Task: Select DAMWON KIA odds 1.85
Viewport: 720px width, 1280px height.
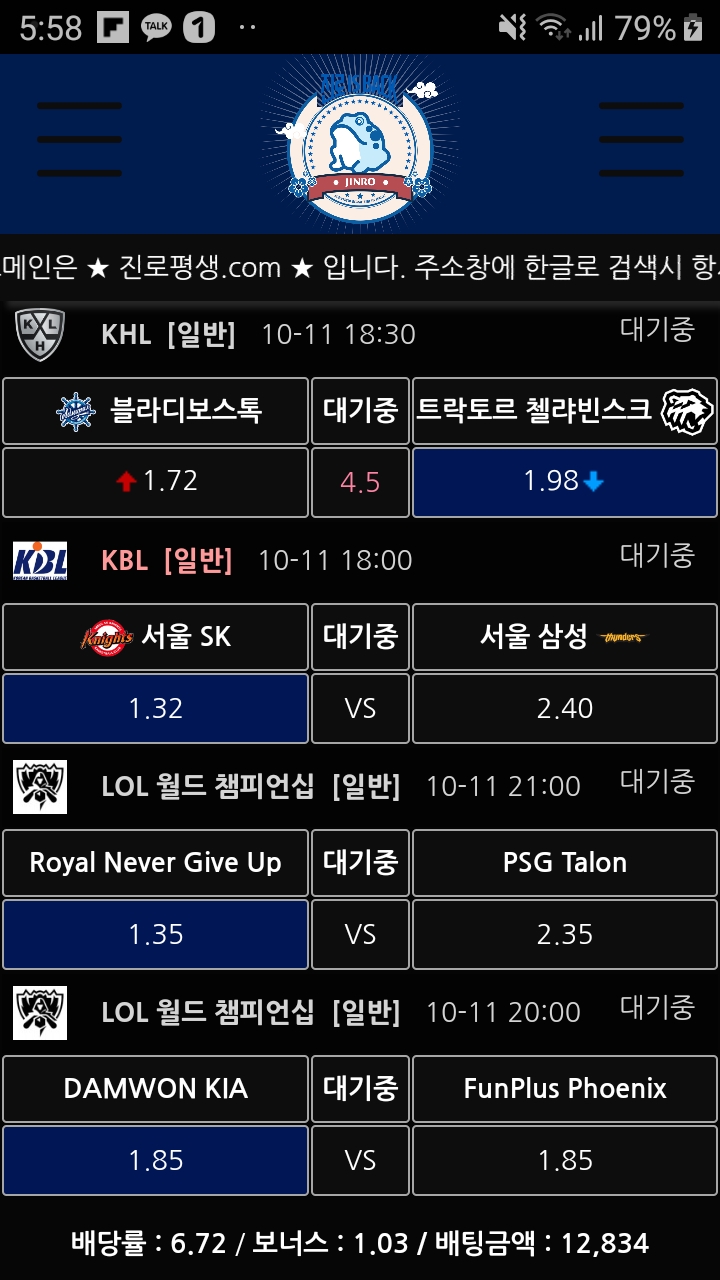Action: click(155, 1160)
